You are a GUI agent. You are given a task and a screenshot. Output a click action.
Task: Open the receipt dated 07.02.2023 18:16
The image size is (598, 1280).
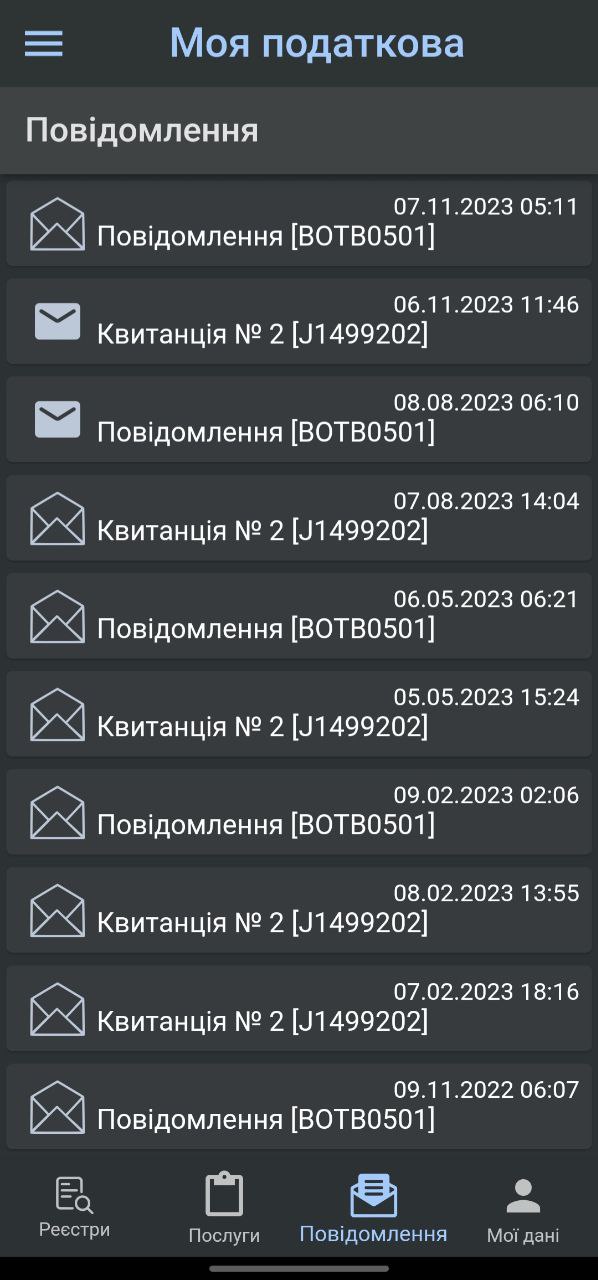point(299,1008)
